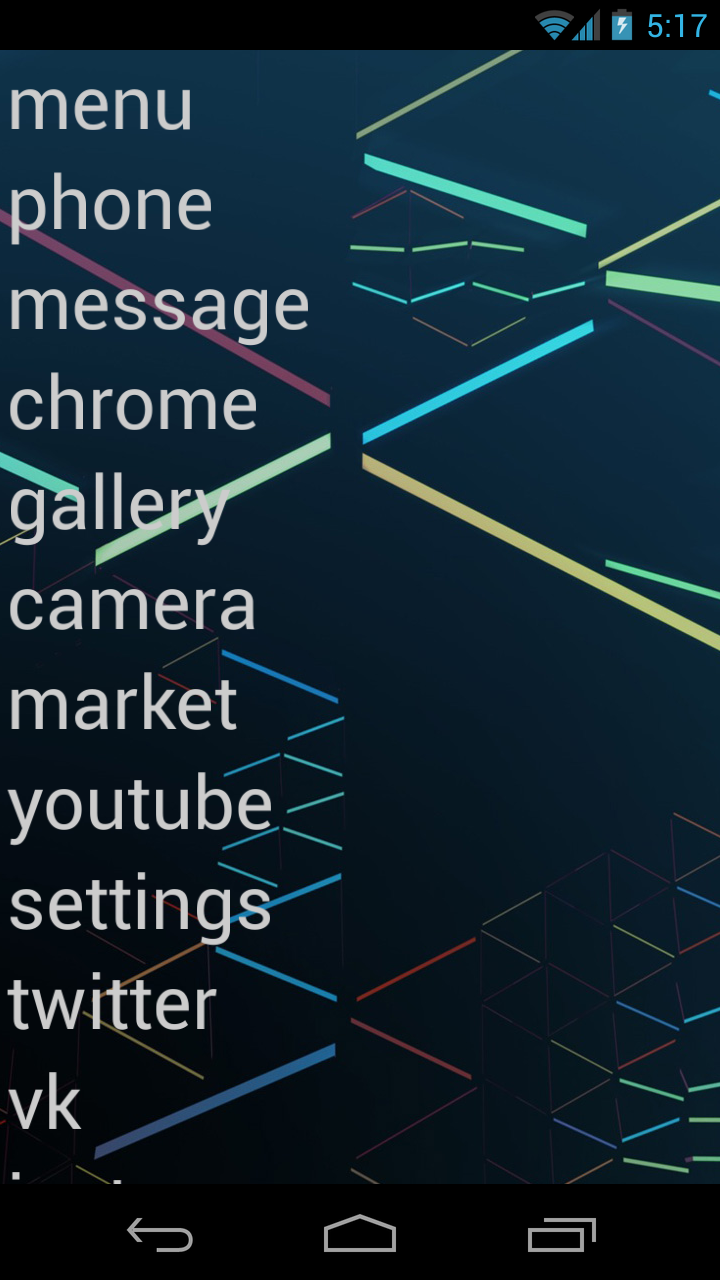Viewport: 720px width, 1280px height.
Task: Tap the system back button
Action: (160, 1234)
